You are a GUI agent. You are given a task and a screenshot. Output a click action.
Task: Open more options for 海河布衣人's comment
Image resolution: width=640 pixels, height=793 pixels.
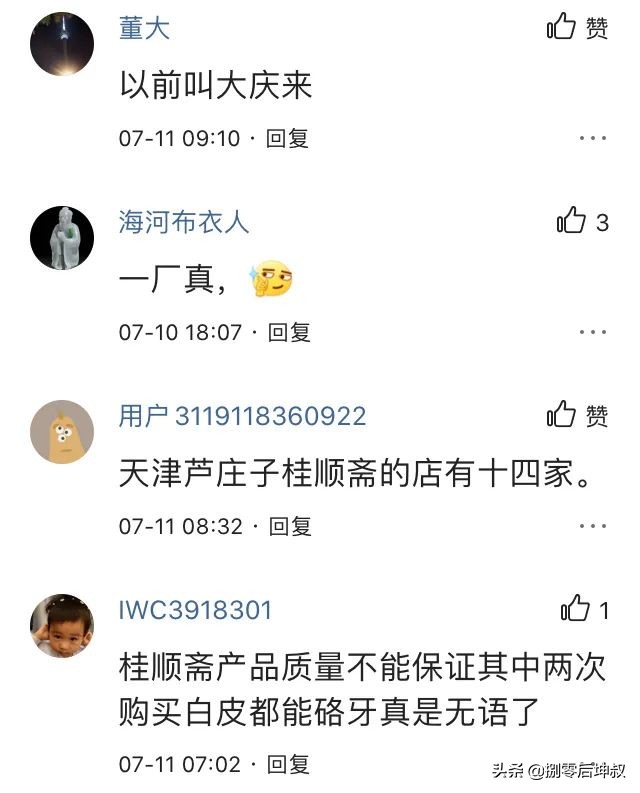tap(593, 332)
